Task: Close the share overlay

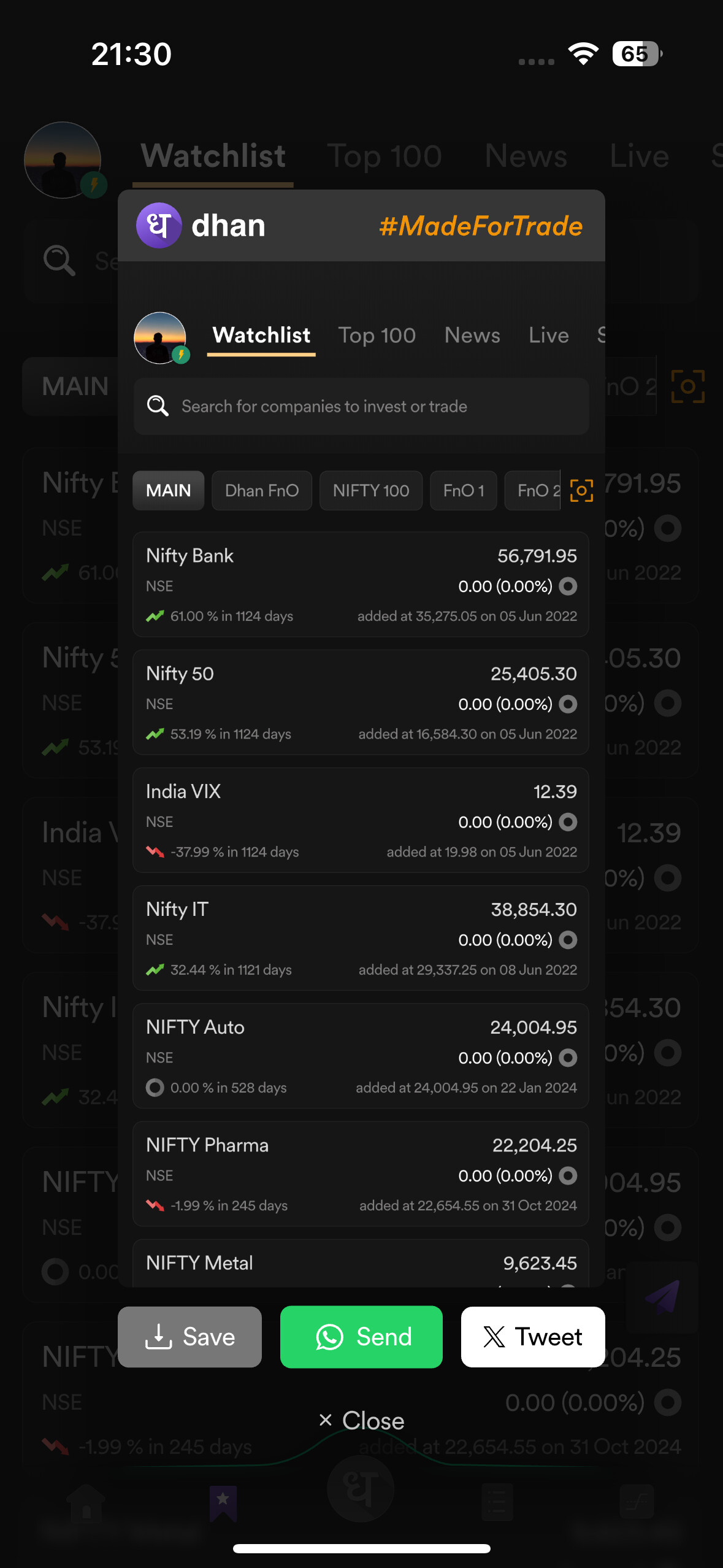Action: (361, 1421)
